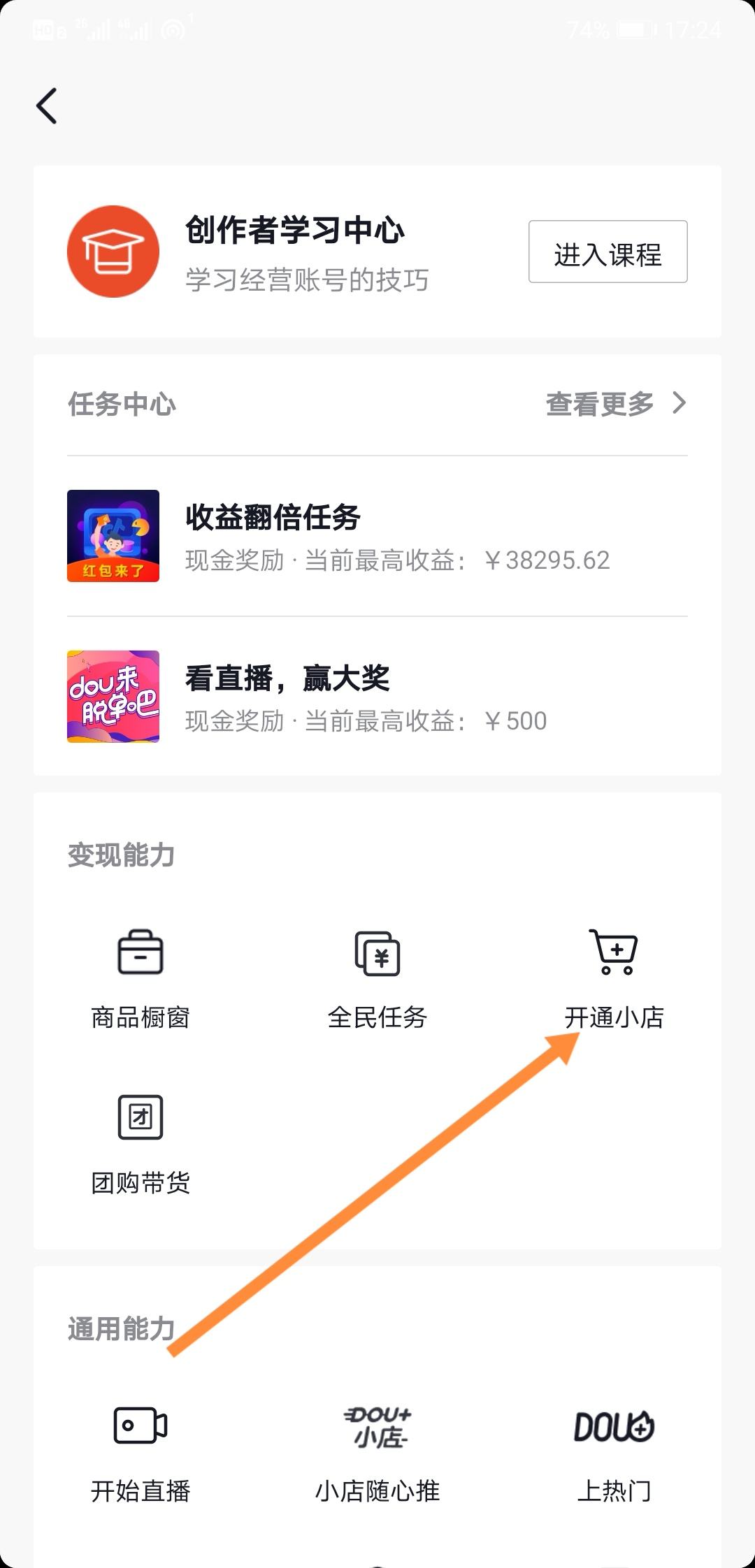Screen dimensions: 755x1568
Task: Open the 看直播，赢大奖 task
Action: pos(377,697)
